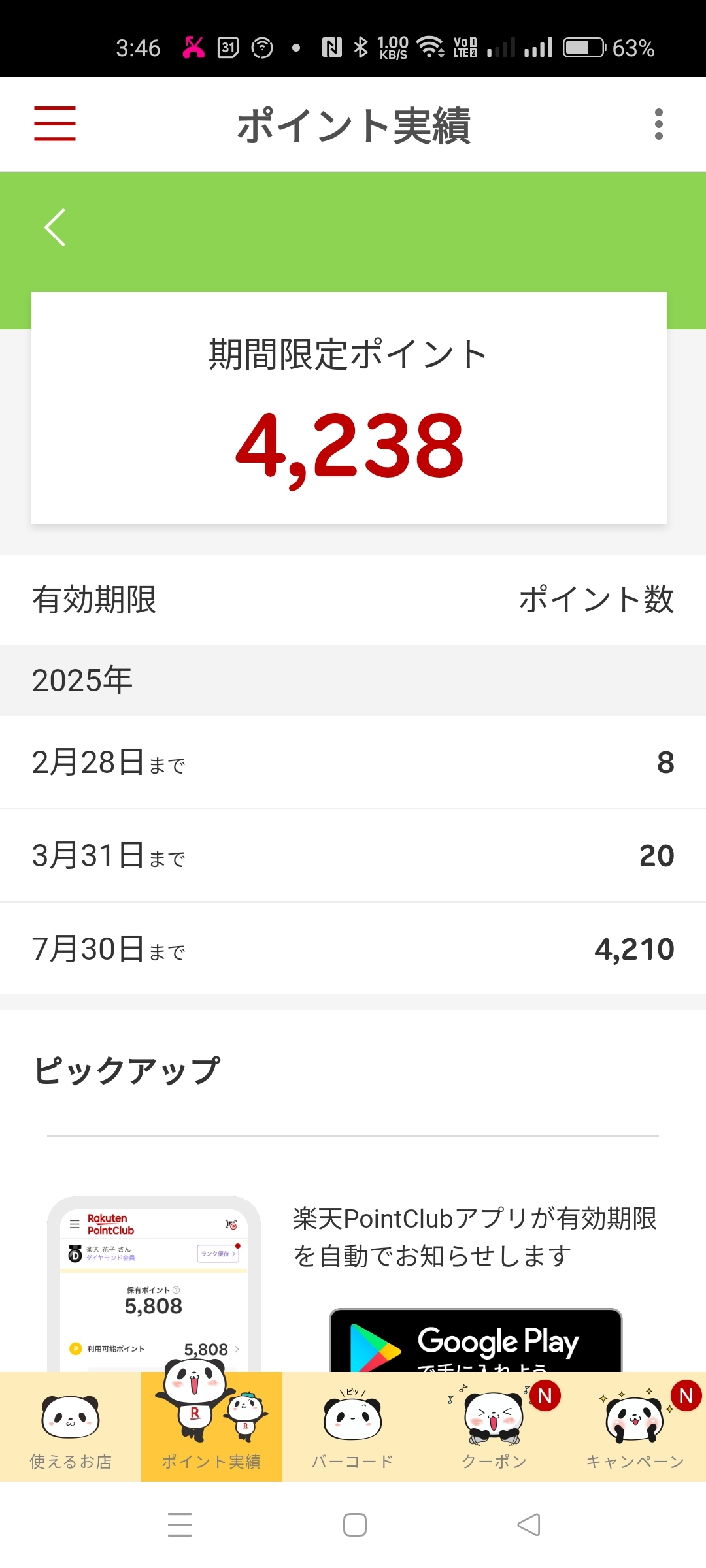
Task: Open the red hamburger drawer menu
Action: [55, 123]
